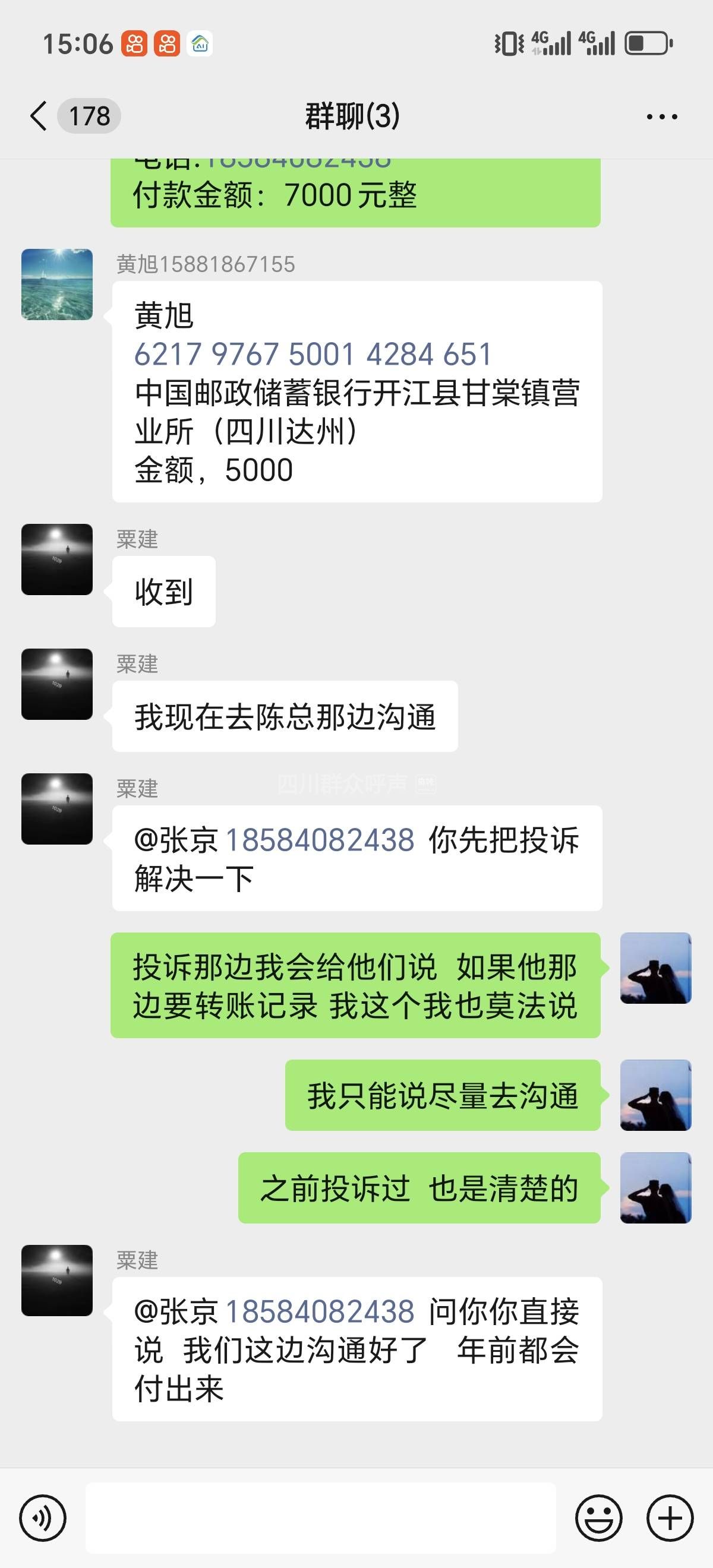Switch to voice message input
The width and height of the screenshot is (713, 1568).
click(43, 1518)
